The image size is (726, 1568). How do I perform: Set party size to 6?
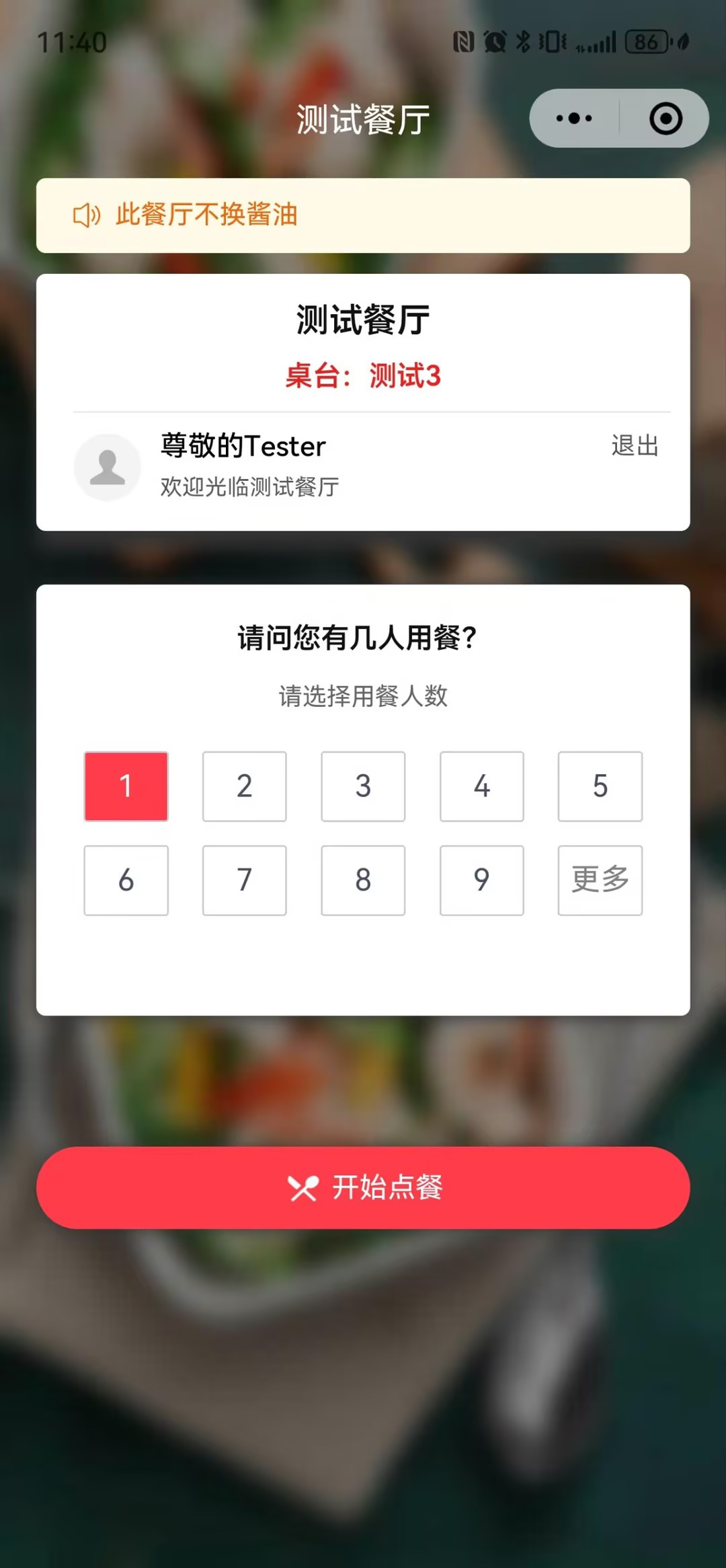(x=126, y=880)
